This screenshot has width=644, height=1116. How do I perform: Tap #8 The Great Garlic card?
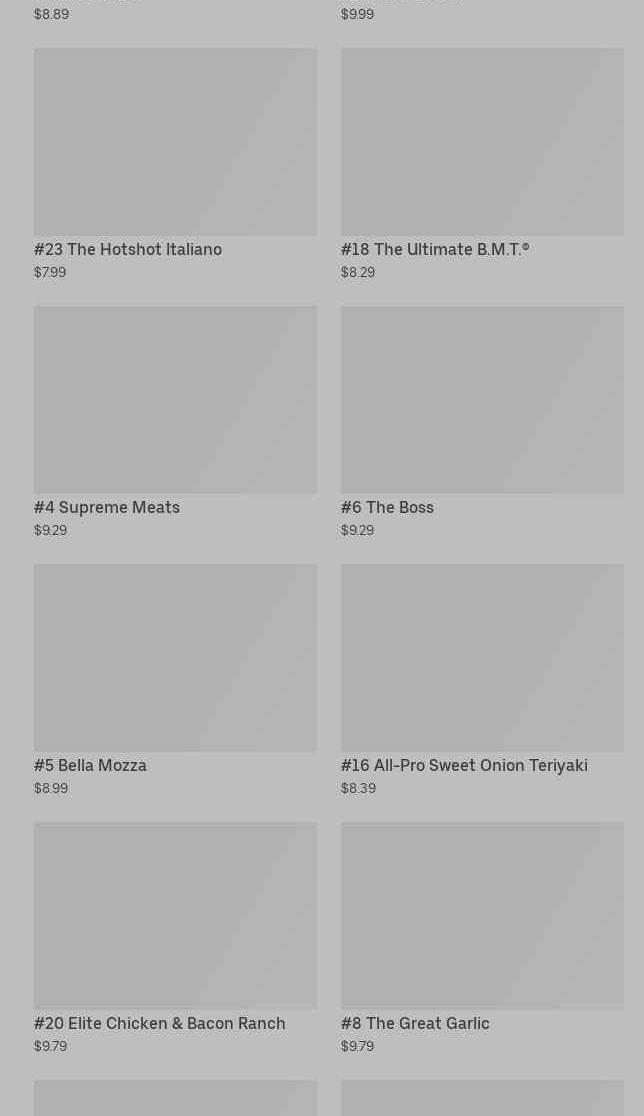click(x=482, y=938)
